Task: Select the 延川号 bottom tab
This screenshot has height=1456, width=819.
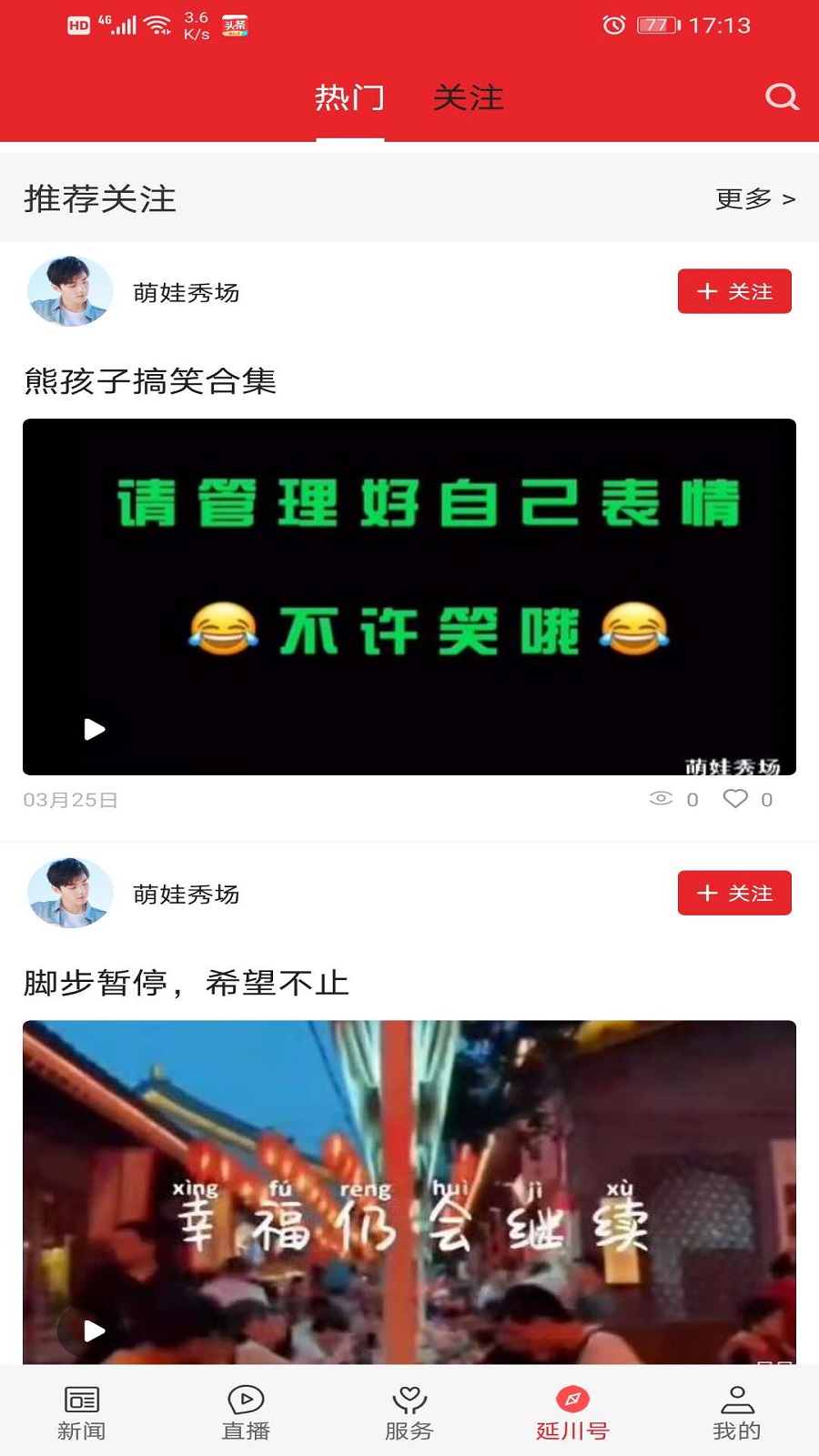Action: click(572, 1412)
